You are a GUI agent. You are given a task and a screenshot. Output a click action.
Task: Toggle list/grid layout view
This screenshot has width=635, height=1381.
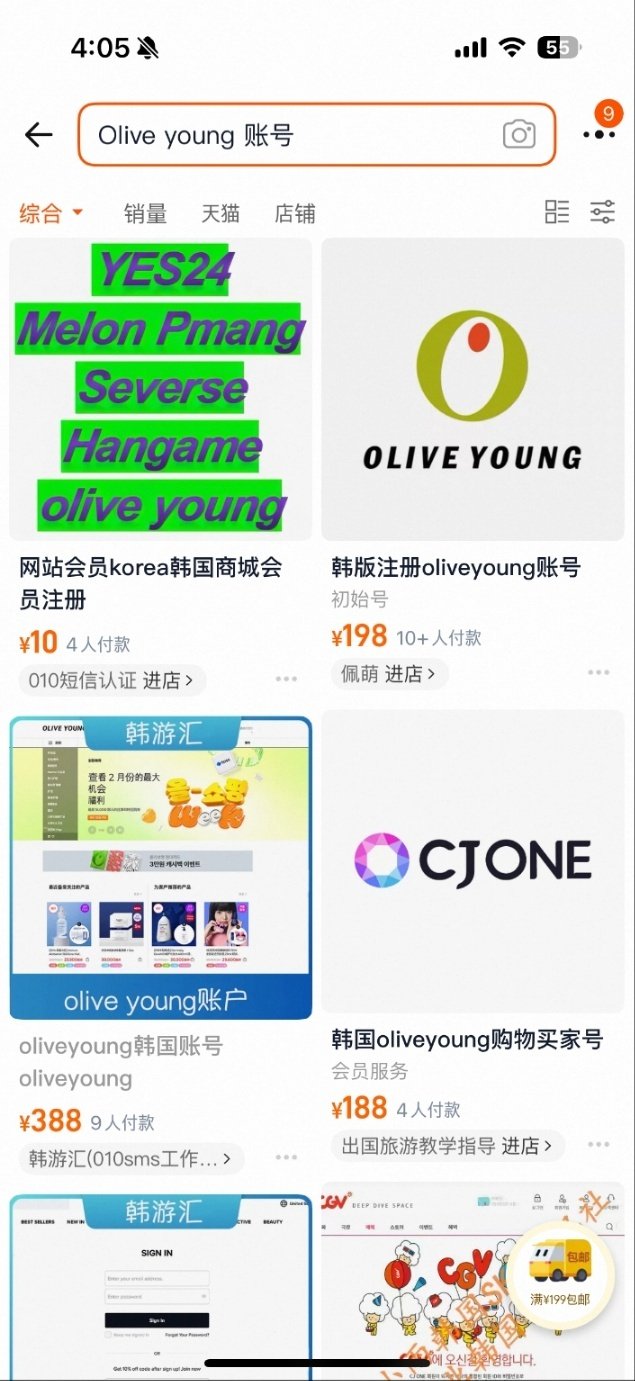(557, 212)
